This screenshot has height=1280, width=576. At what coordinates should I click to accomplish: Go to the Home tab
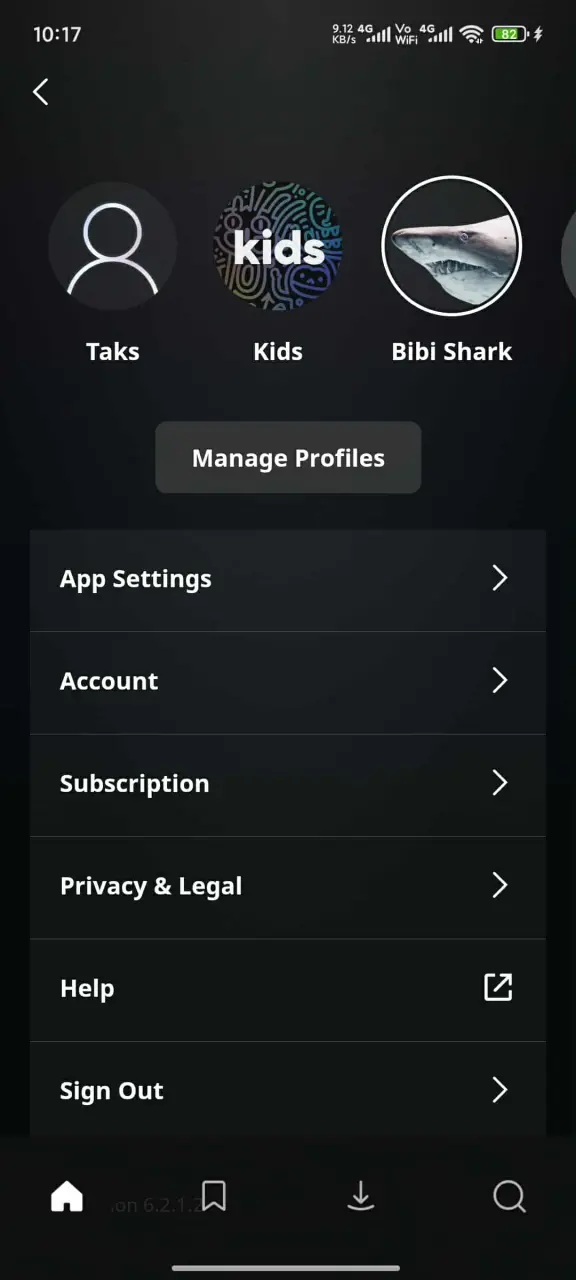tap(67, 1196)
